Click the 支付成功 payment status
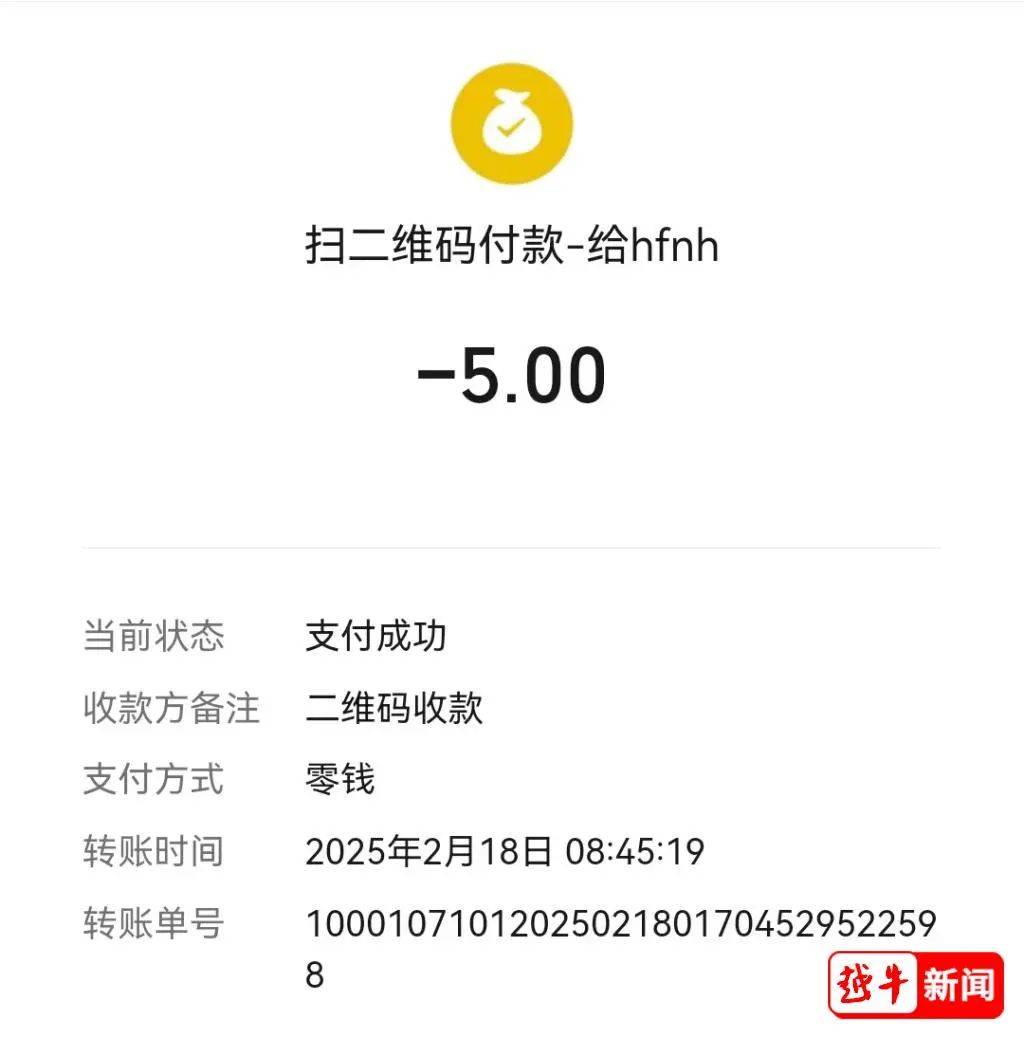This screenshot has width=1024, height=1039. pyautogui.click(x=378, y=636)
